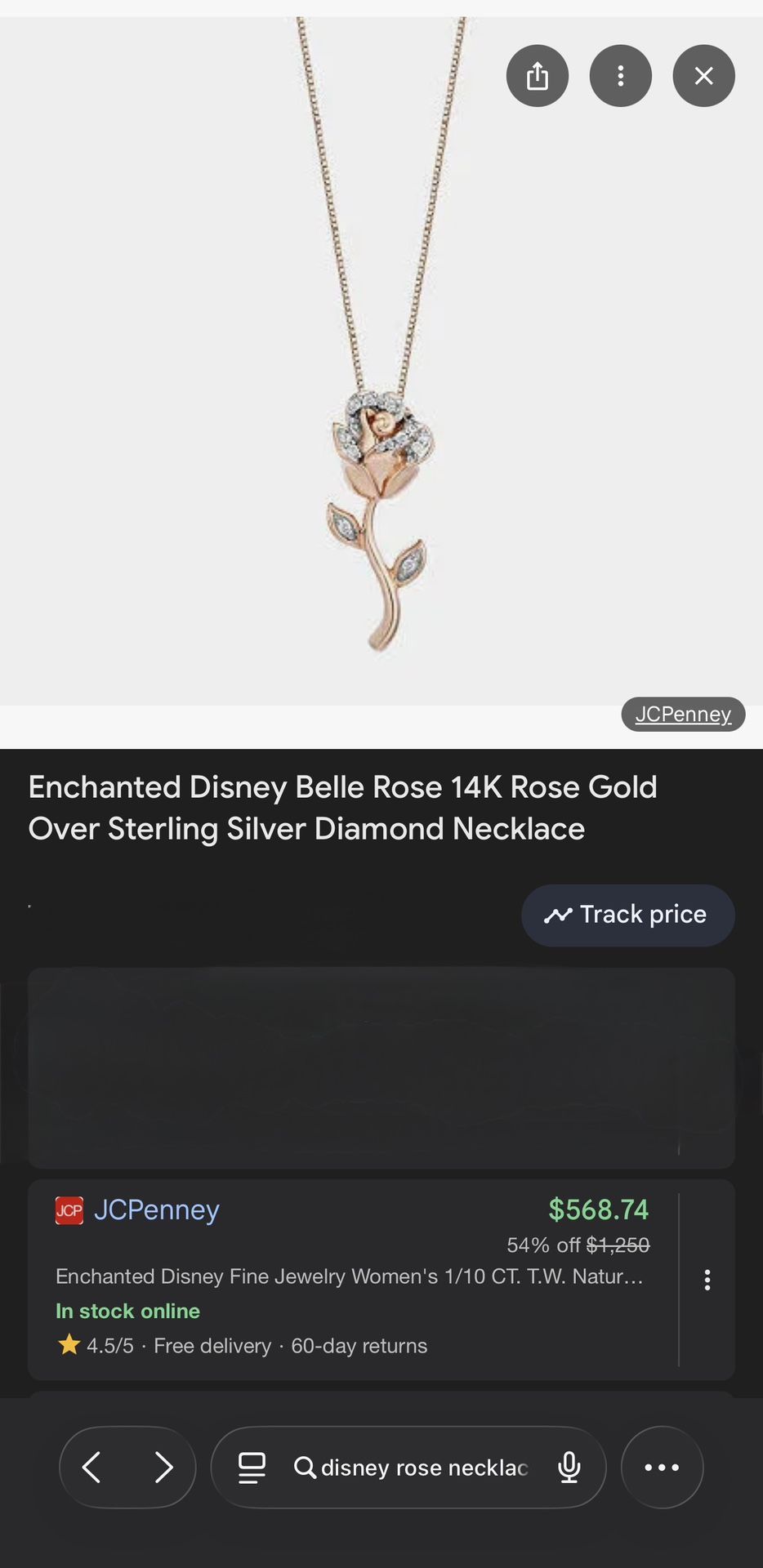Open the more options ellipsis button
763x1568 pixels.
(x=662, y=1467)
